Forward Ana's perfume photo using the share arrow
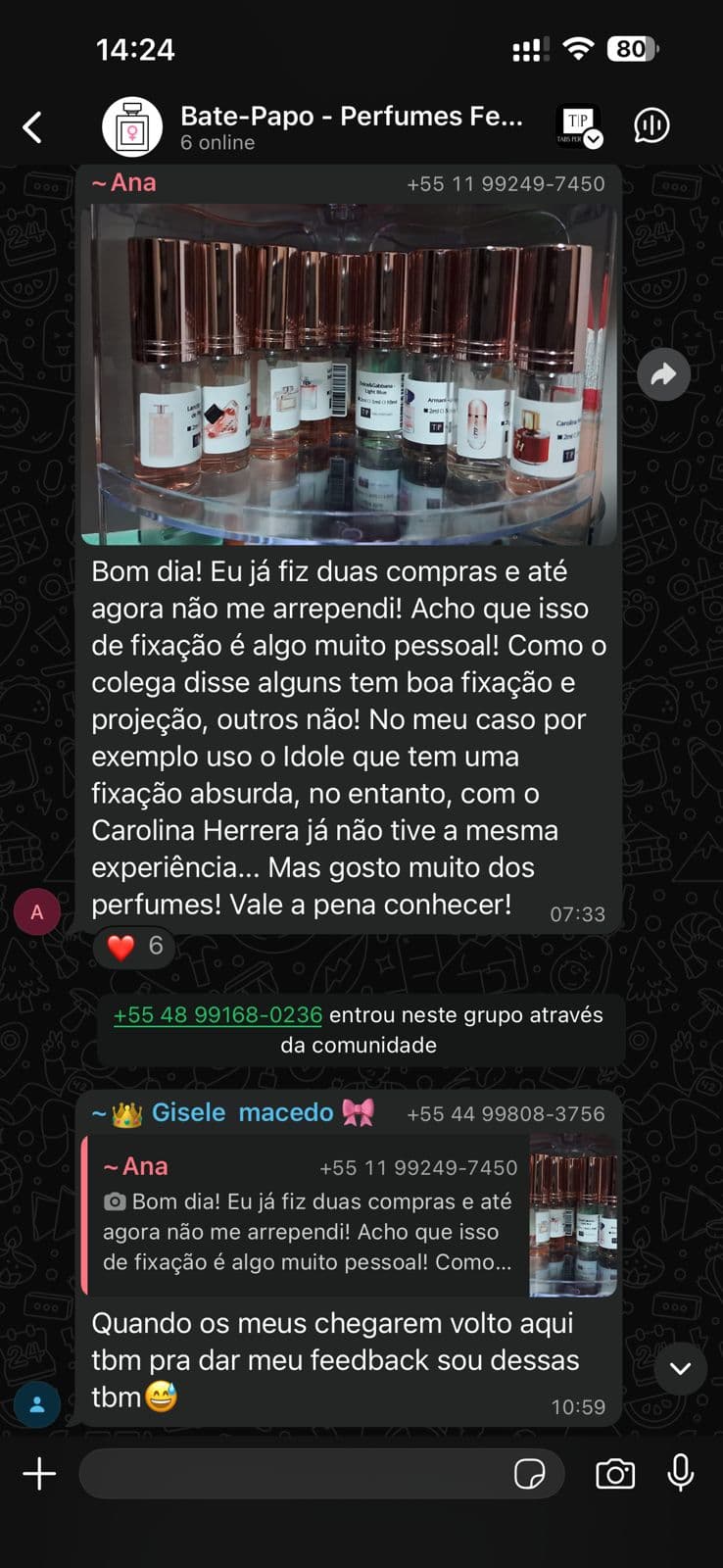 [664, 373]
